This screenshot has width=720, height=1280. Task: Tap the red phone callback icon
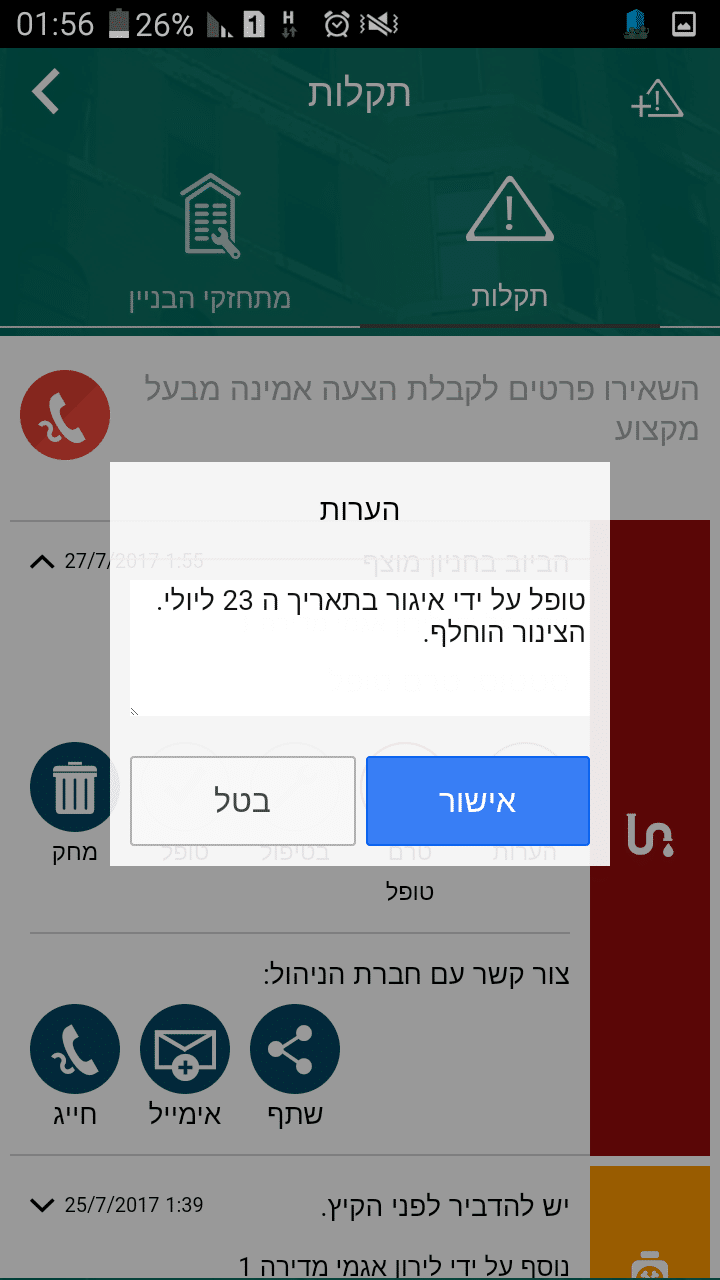(x=65, y=415)
